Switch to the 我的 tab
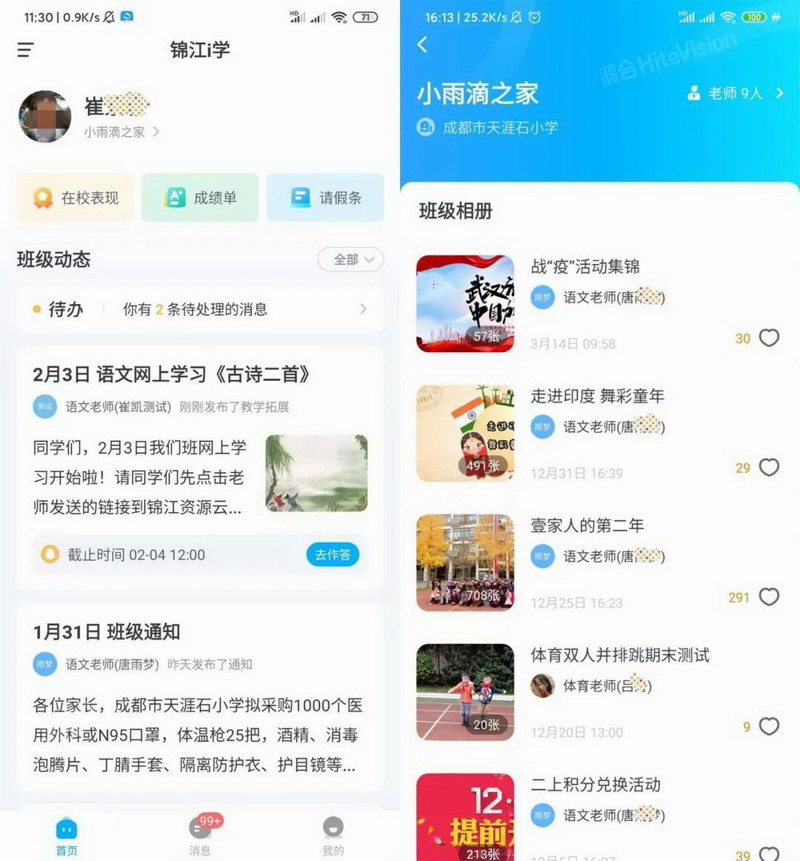The height and width of the screenshot is (861, 800). 333,833
